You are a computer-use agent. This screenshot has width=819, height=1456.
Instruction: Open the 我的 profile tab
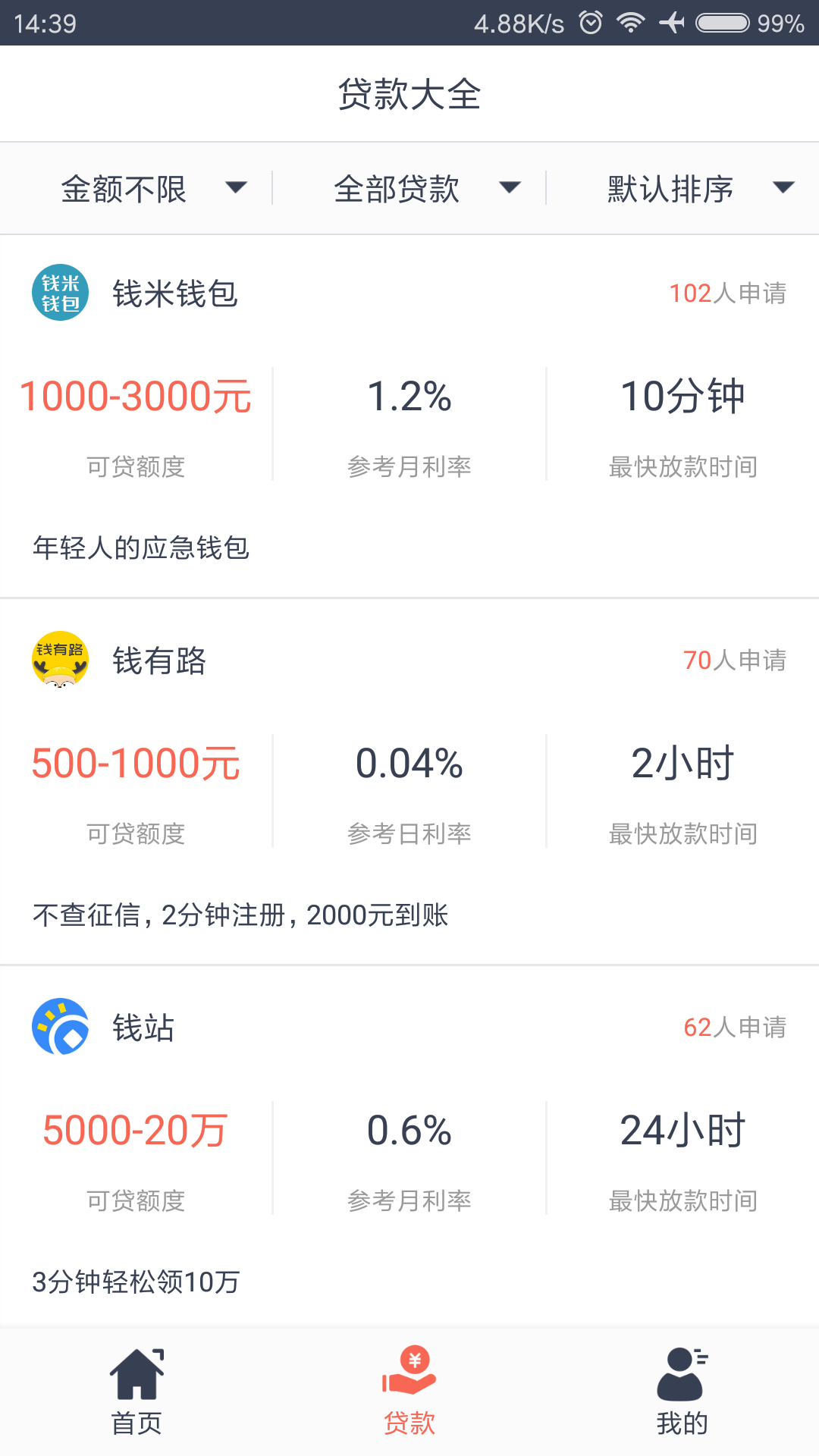click(x=682, y=1392)
